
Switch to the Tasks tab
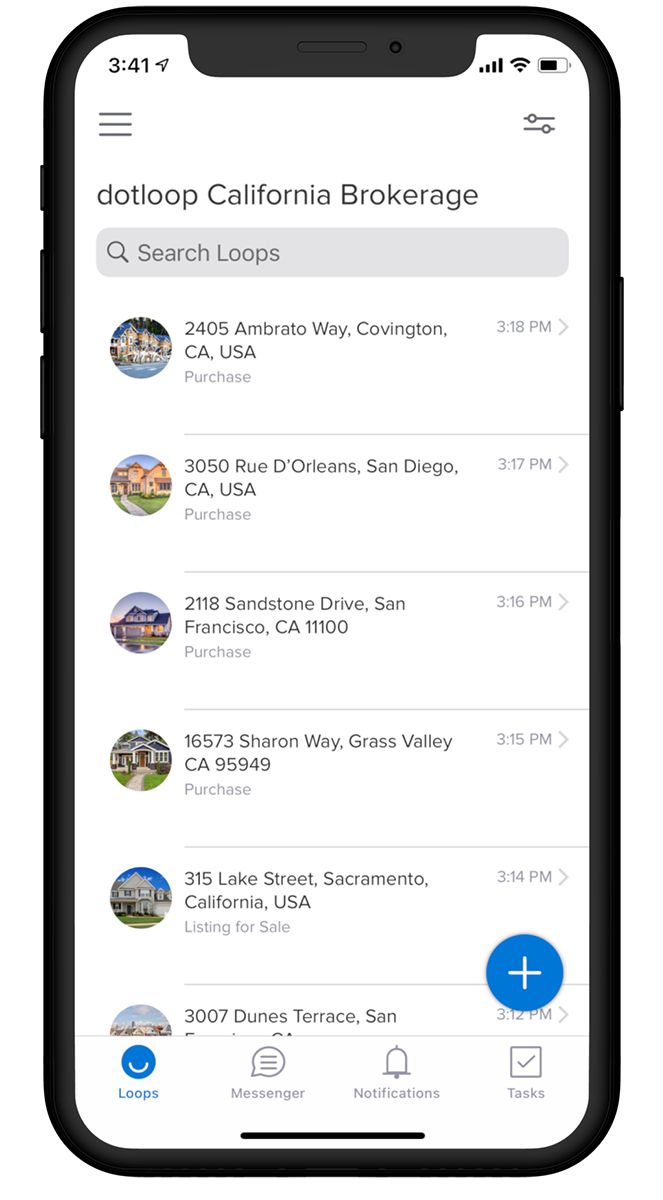(x=525, y=1072)
